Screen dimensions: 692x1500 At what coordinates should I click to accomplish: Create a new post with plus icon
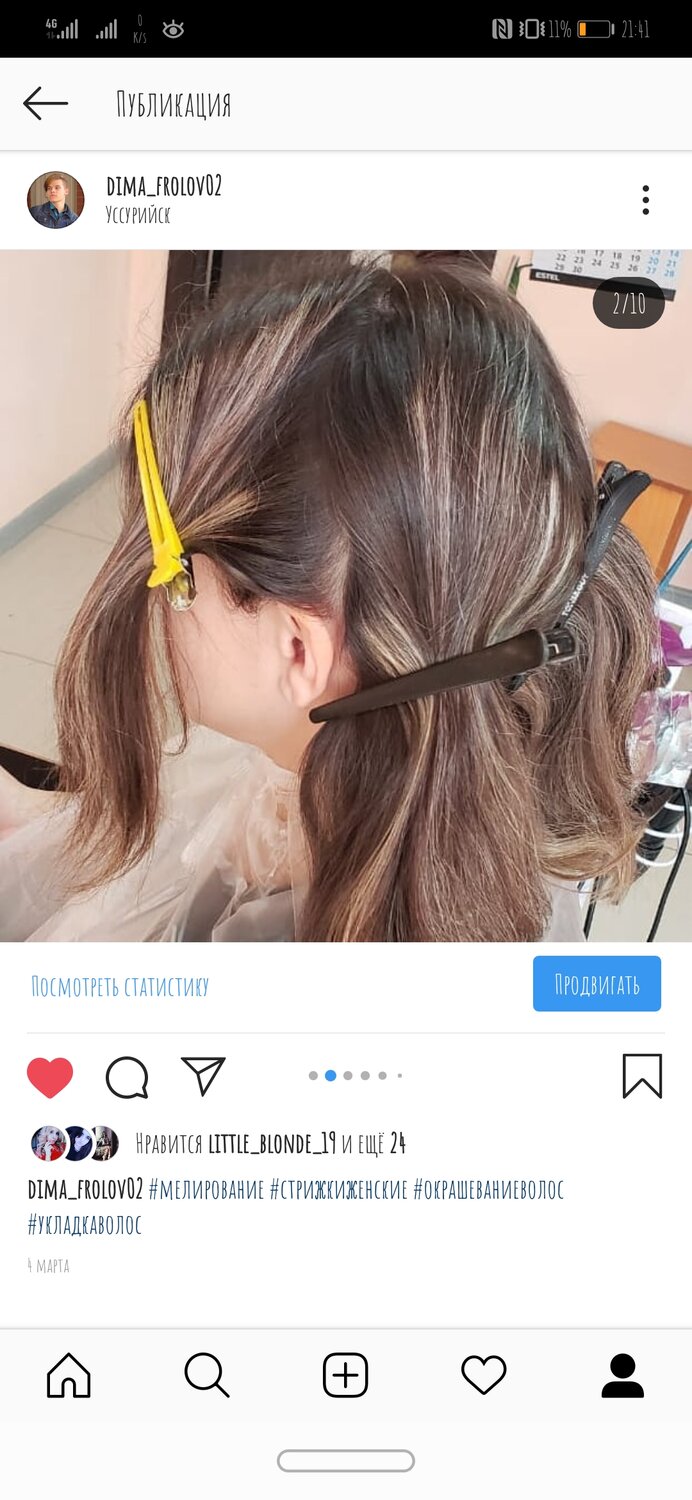point(346,1376)
